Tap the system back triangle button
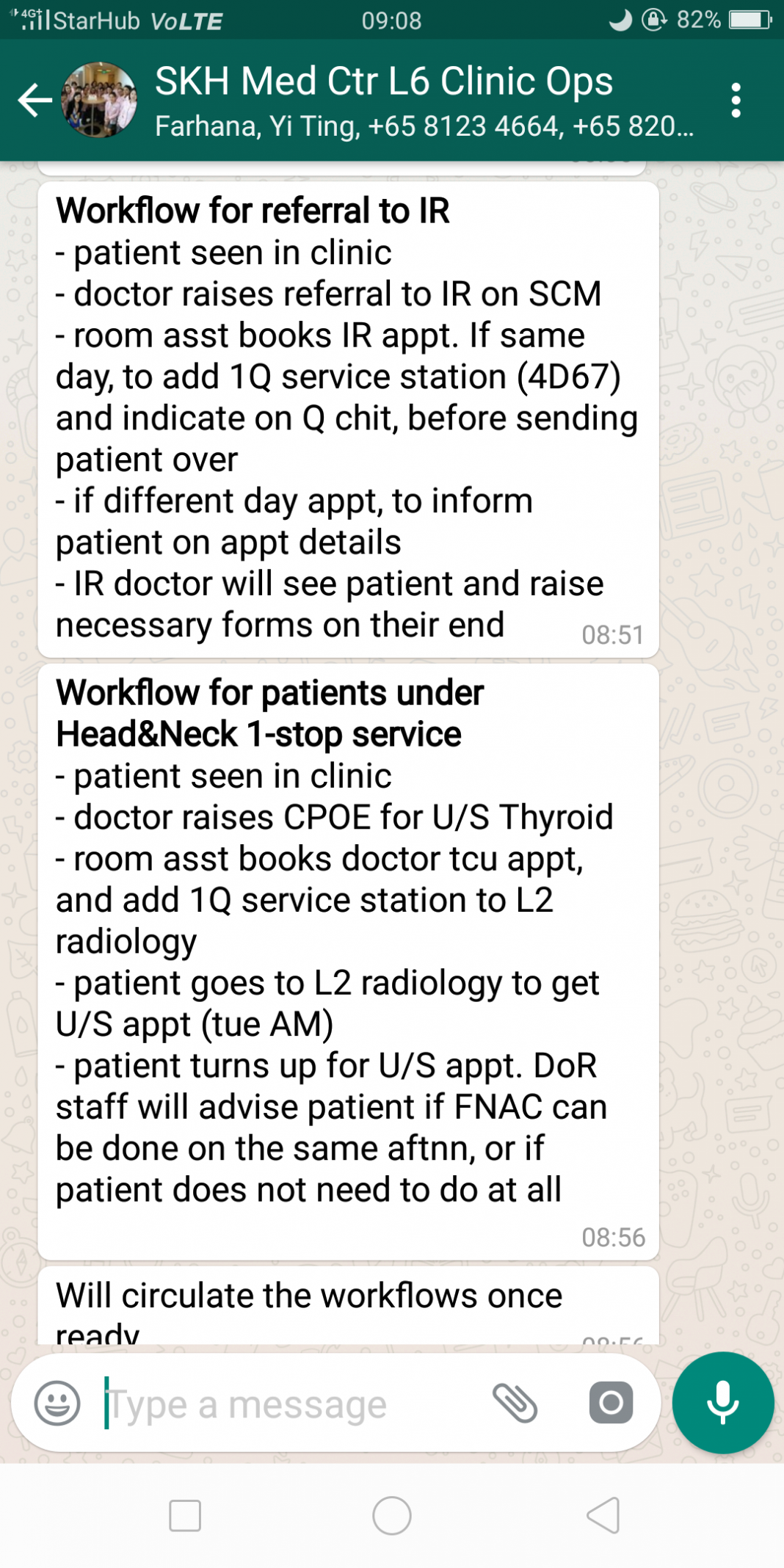 coord(603,1516)
